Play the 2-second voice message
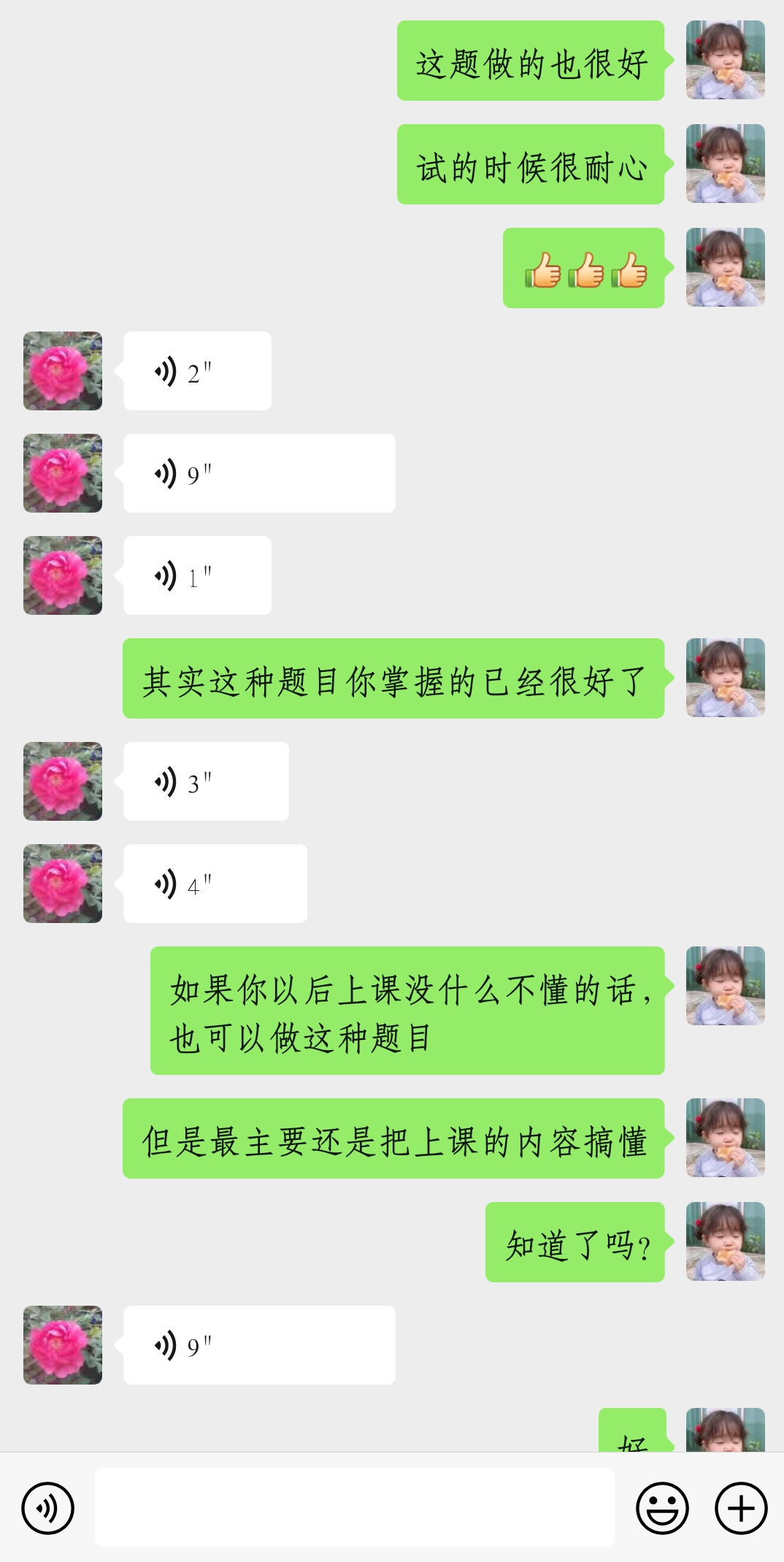The width and height of the screenshot is (784, 1562). coord(197,372)
